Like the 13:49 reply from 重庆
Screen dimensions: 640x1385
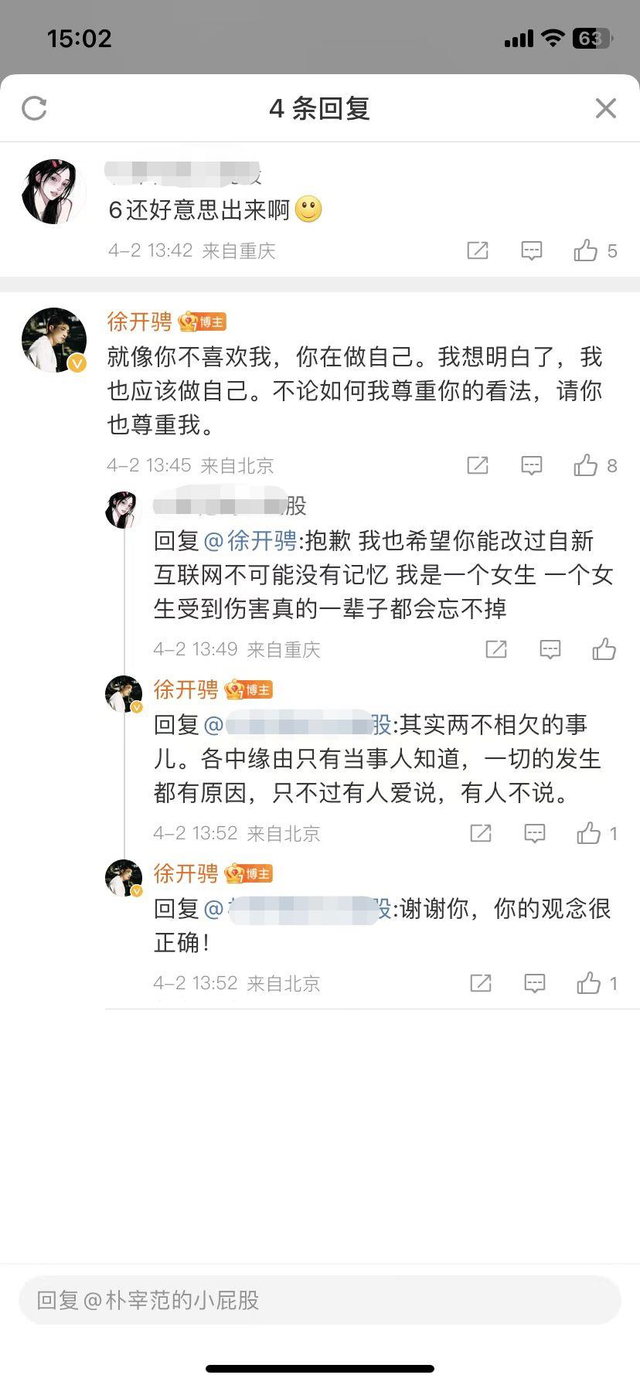click(x=604, y=649)
